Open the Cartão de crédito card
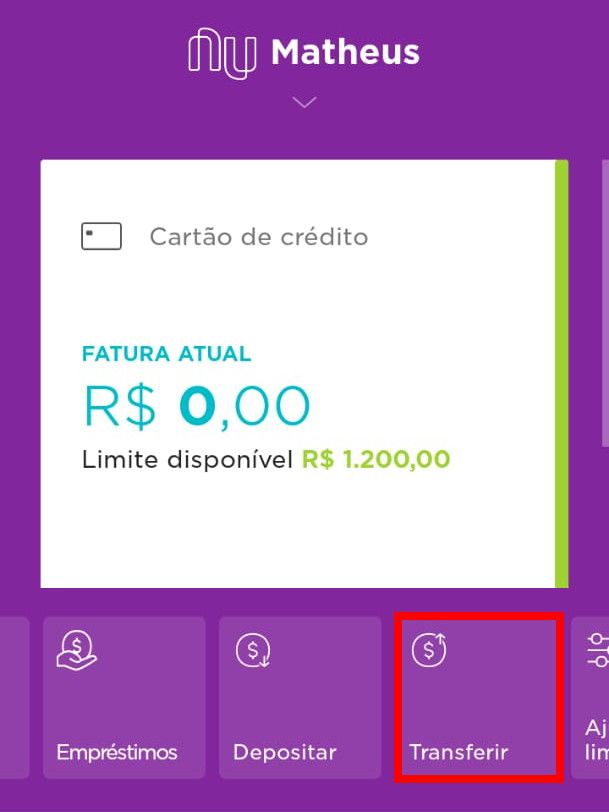This screenshot has height=812, width=609. (x=298, y=373)
